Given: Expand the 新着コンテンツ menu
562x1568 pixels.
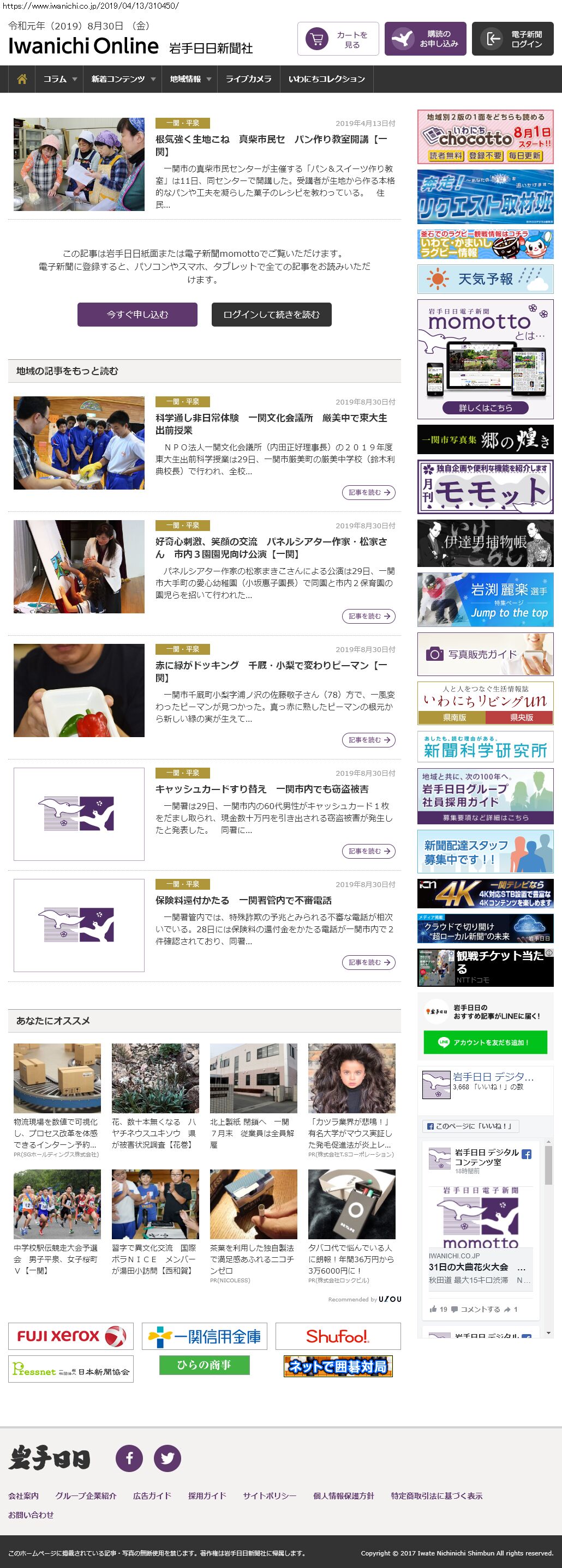Looking at the screenshot, I should [x=123, y=79].
